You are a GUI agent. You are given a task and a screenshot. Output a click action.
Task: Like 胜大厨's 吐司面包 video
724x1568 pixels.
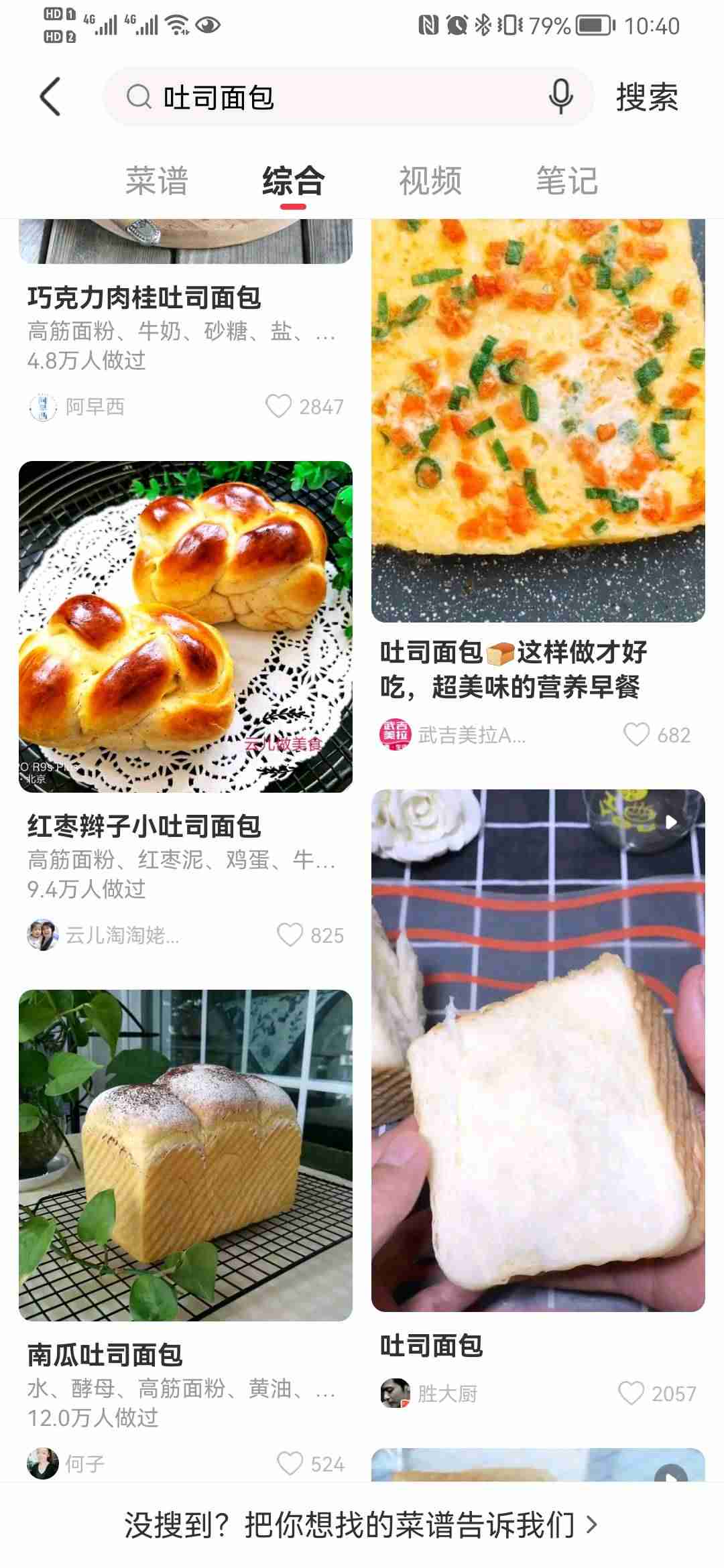(x=631, y=1393)
